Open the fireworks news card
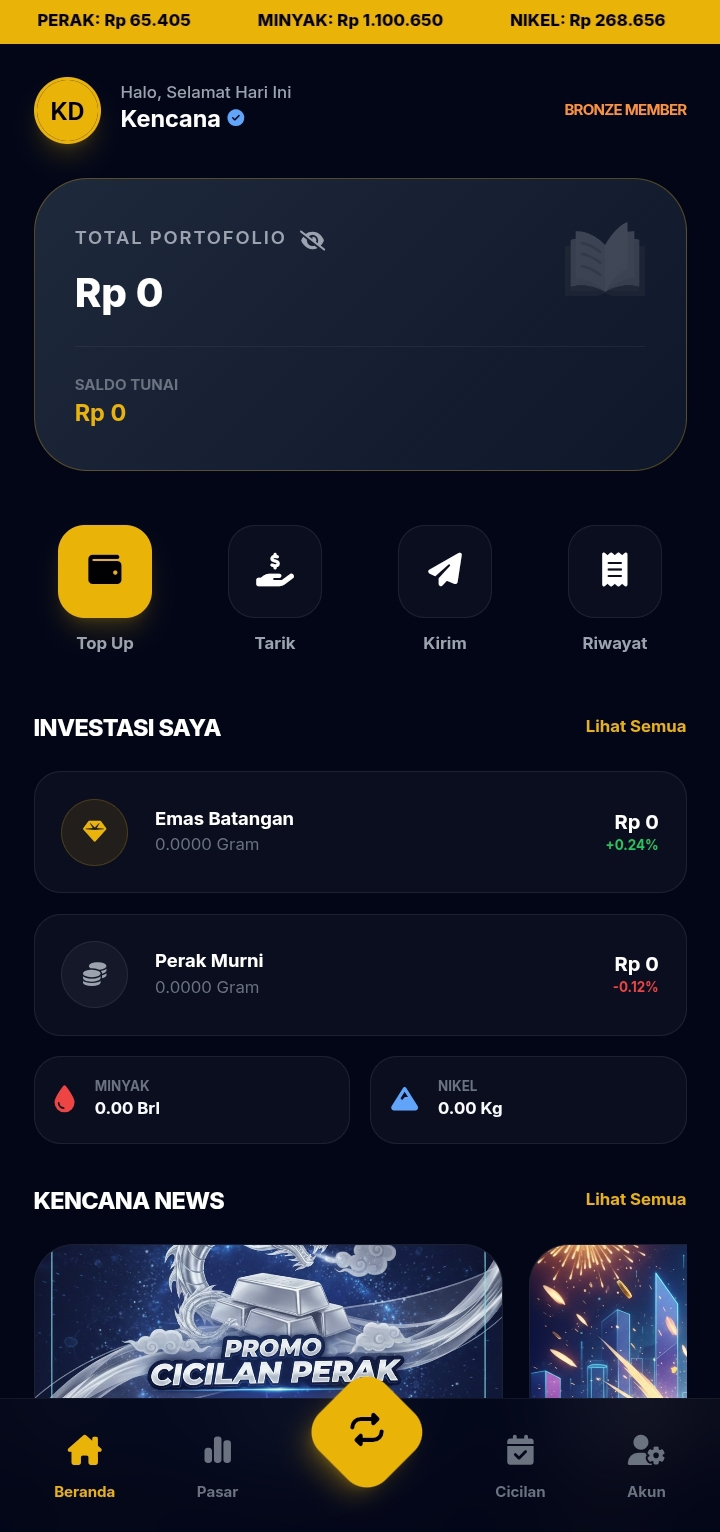 point(608,1320)
